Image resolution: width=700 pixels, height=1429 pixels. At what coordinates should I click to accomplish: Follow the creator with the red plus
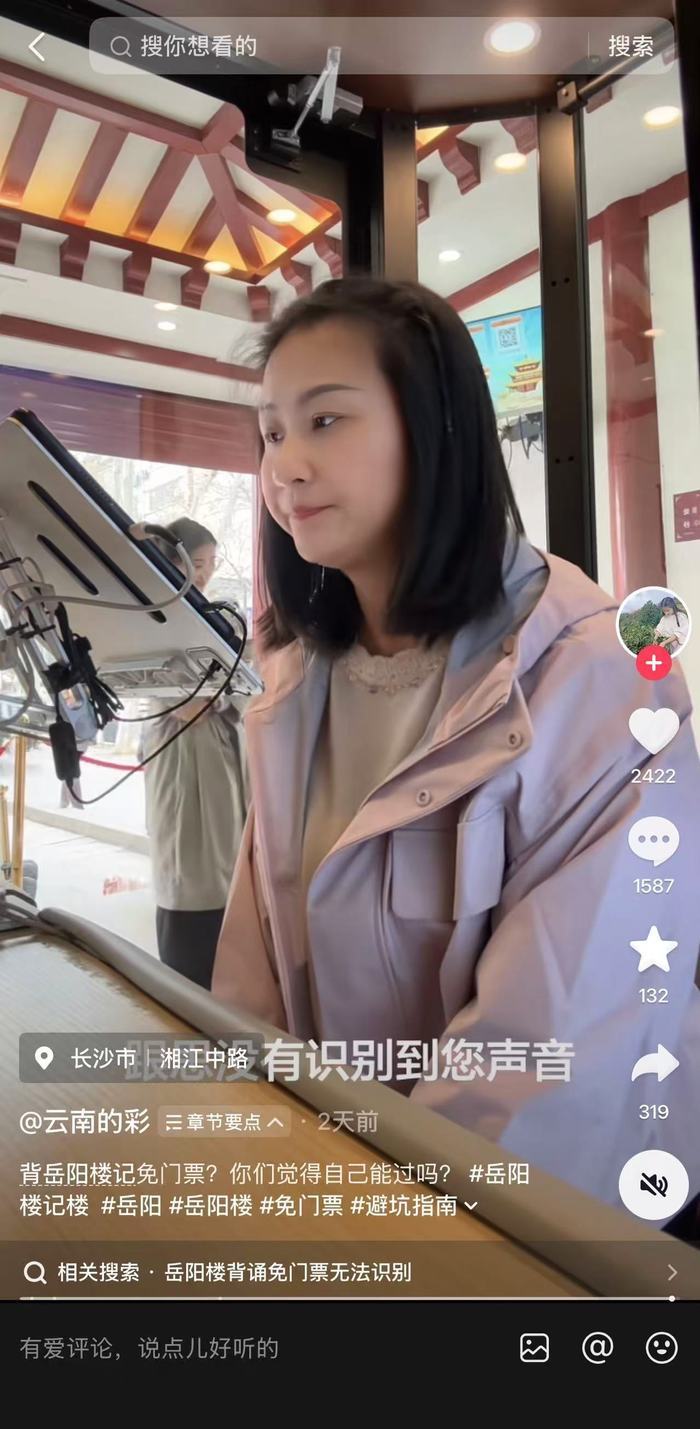653,663
